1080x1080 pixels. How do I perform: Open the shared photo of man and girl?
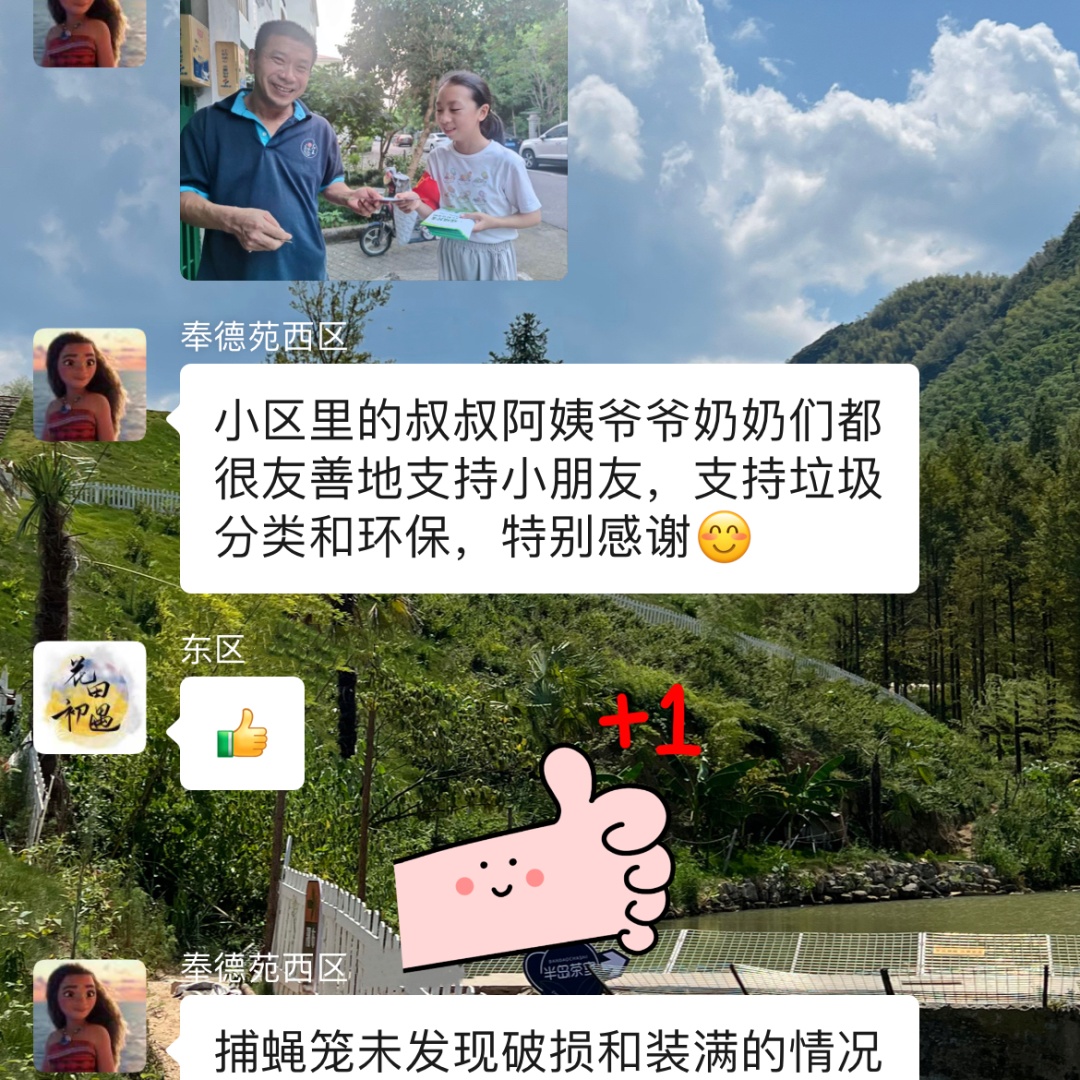(x=373, y=140)
